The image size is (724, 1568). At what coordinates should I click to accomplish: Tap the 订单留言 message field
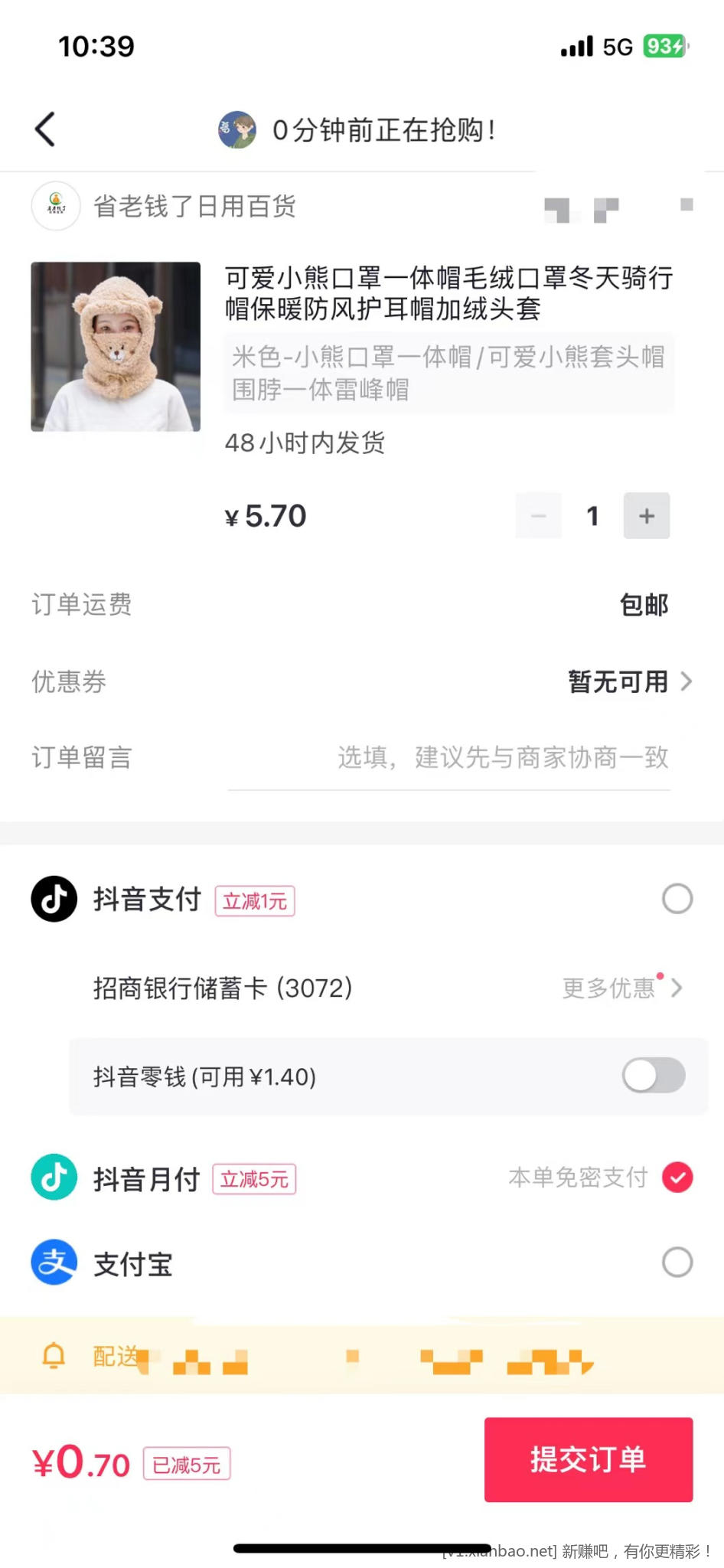coord(503,758)
